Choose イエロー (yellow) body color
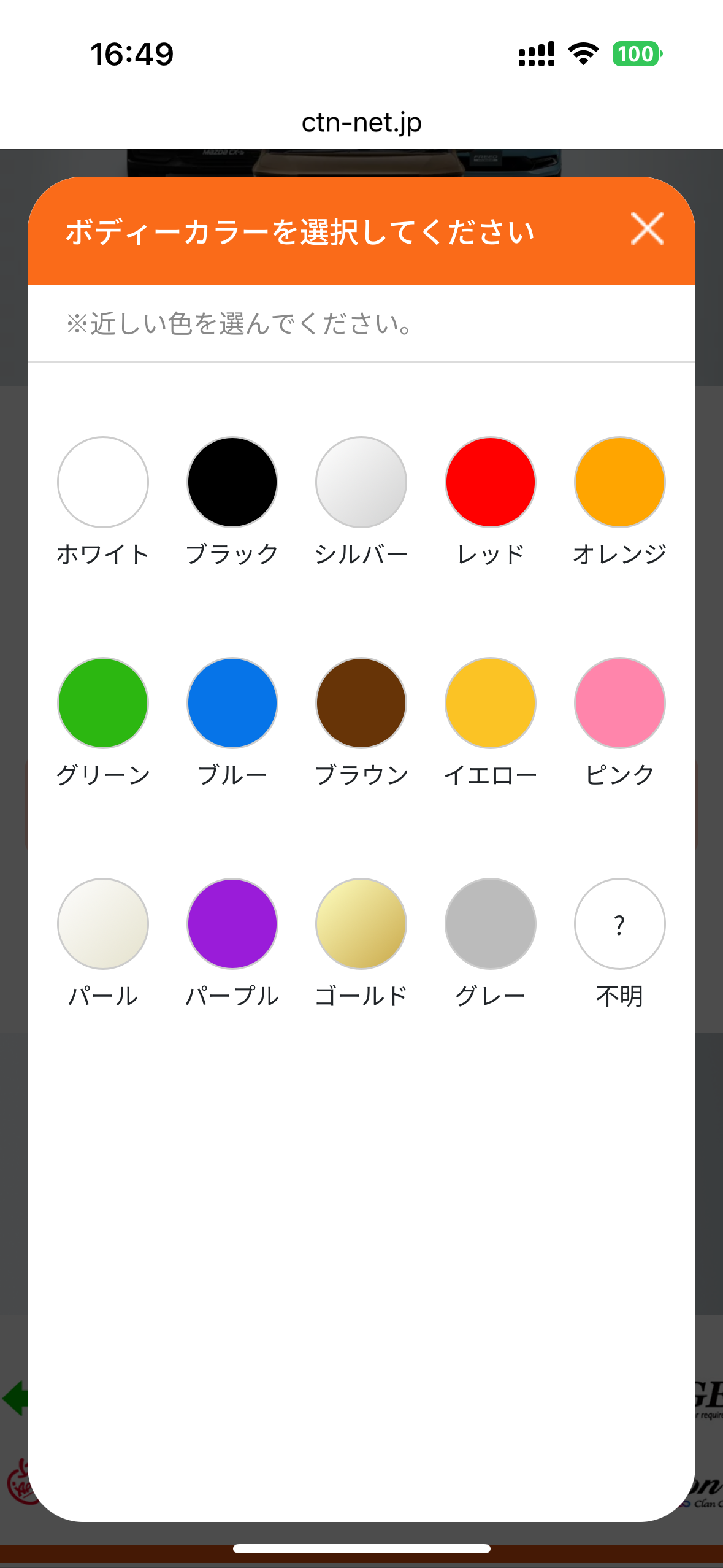This screenshot has height=1568, width=723. coord(491,703)
